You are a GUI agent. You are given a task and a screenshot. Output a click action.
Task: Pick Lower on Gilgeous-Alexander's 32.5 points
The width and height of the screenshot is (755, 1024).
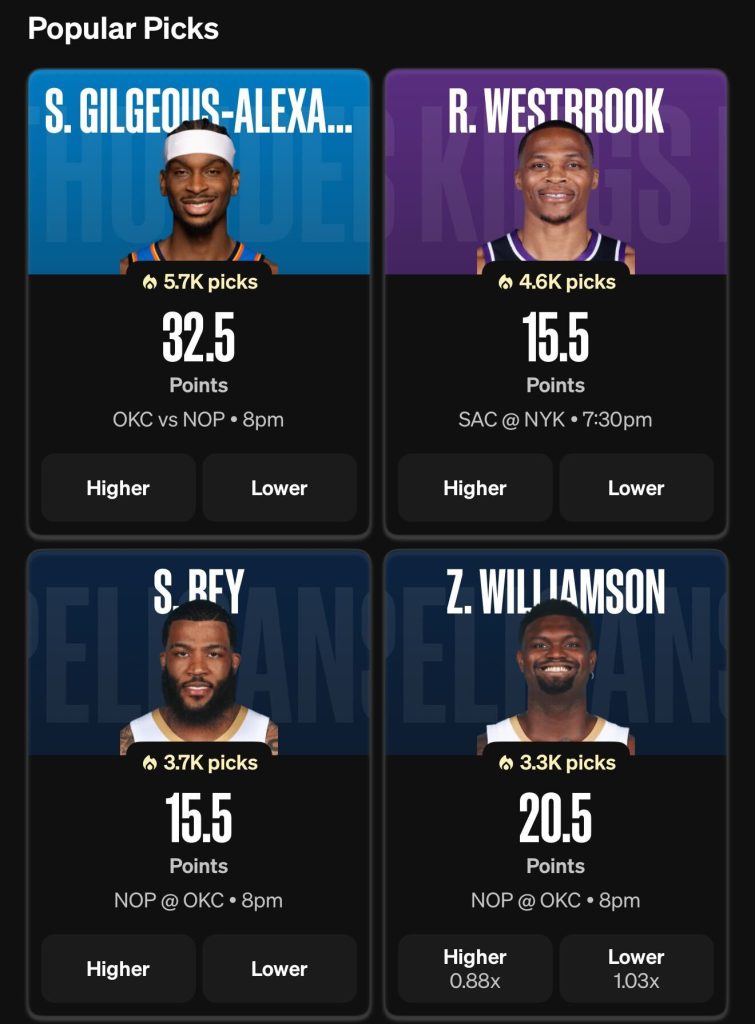(x=279, y=488)
